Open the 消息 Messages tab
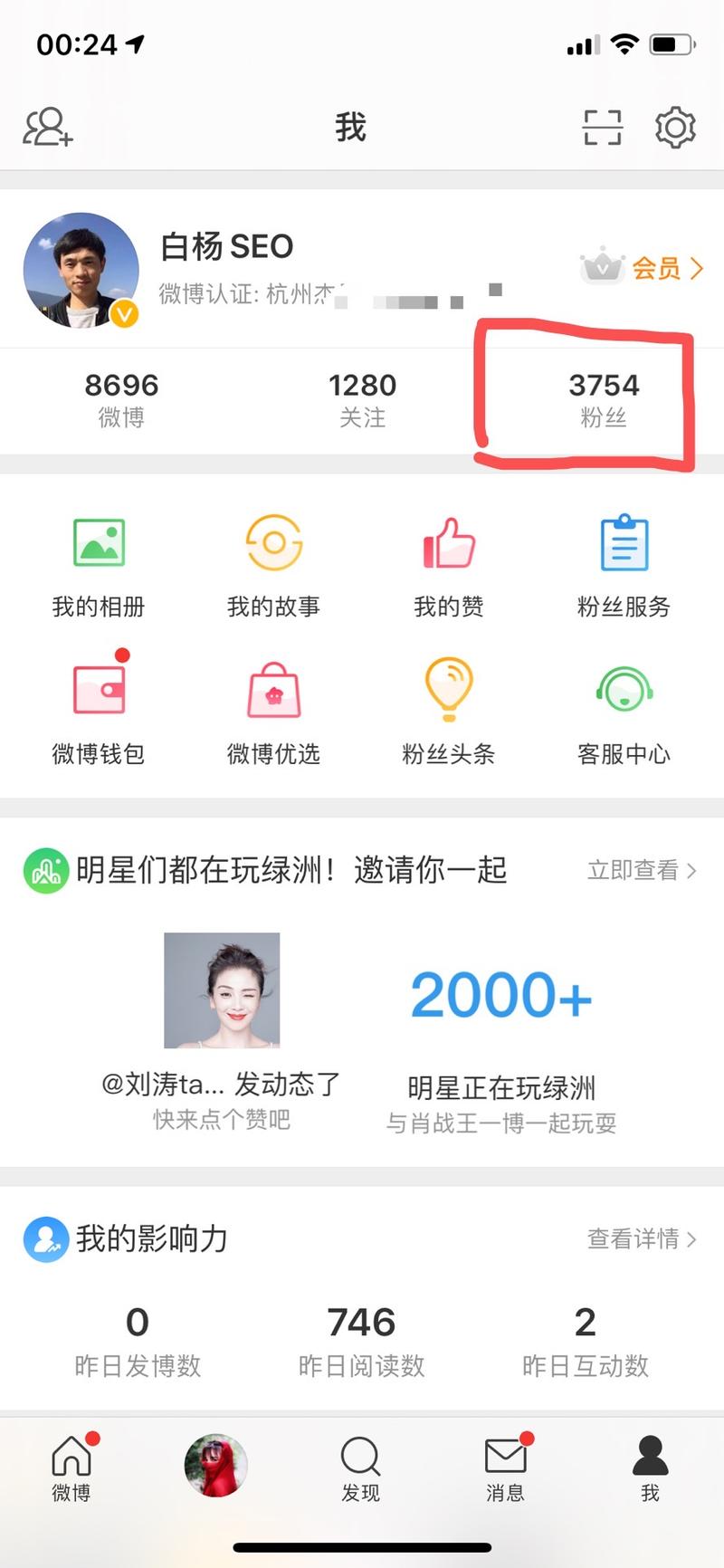724x1568 pixels. point(504,1467)
